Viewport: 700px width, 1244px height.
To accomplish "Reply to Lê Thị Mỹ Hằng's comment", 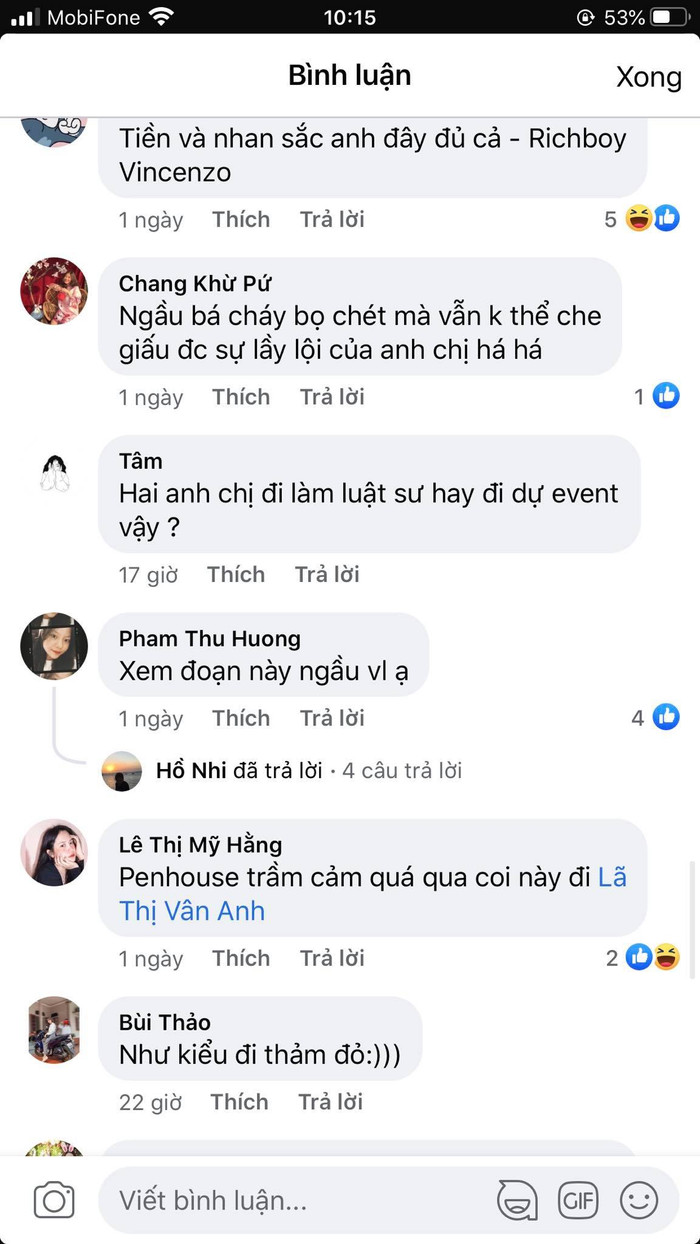I will pos(331,958).
